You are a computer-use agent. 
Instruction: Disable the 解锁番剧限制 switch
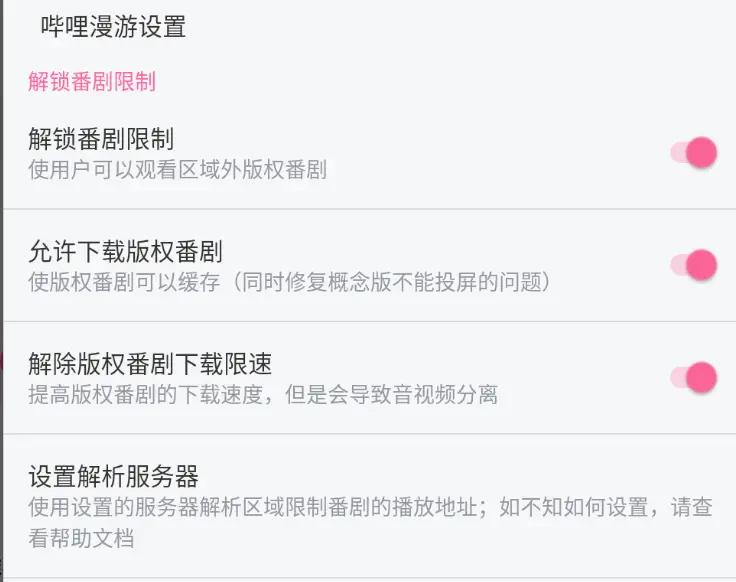pyautogui.click(x=694, y=153)
